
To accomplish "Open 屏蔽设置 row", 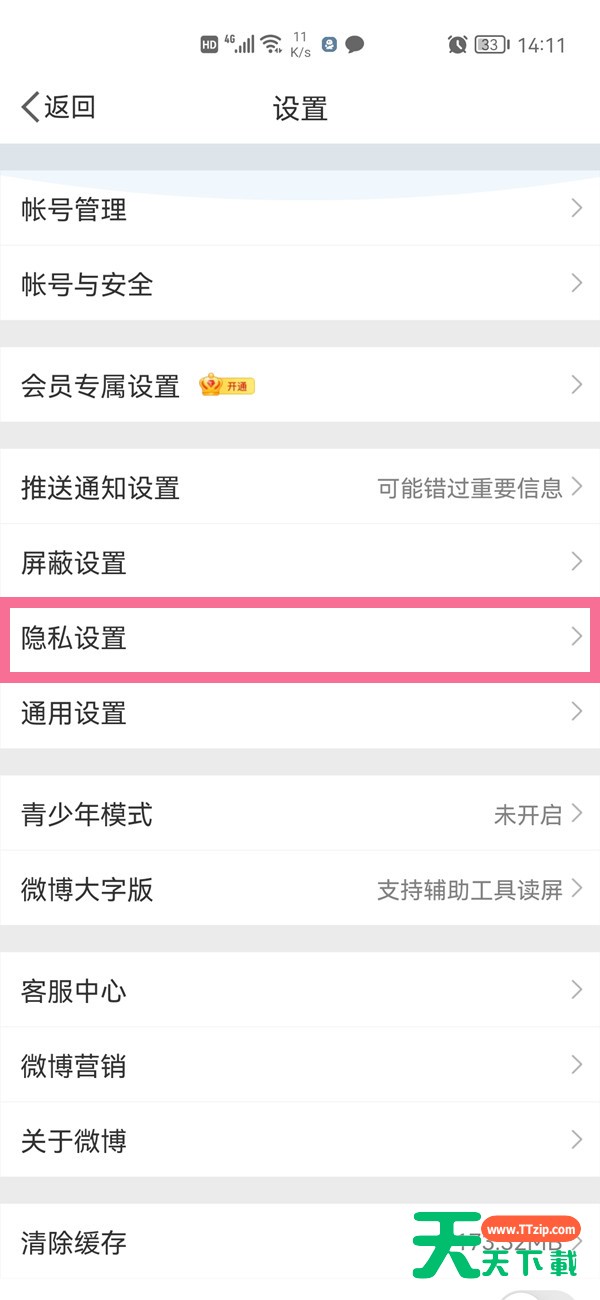I will point(300,562).
